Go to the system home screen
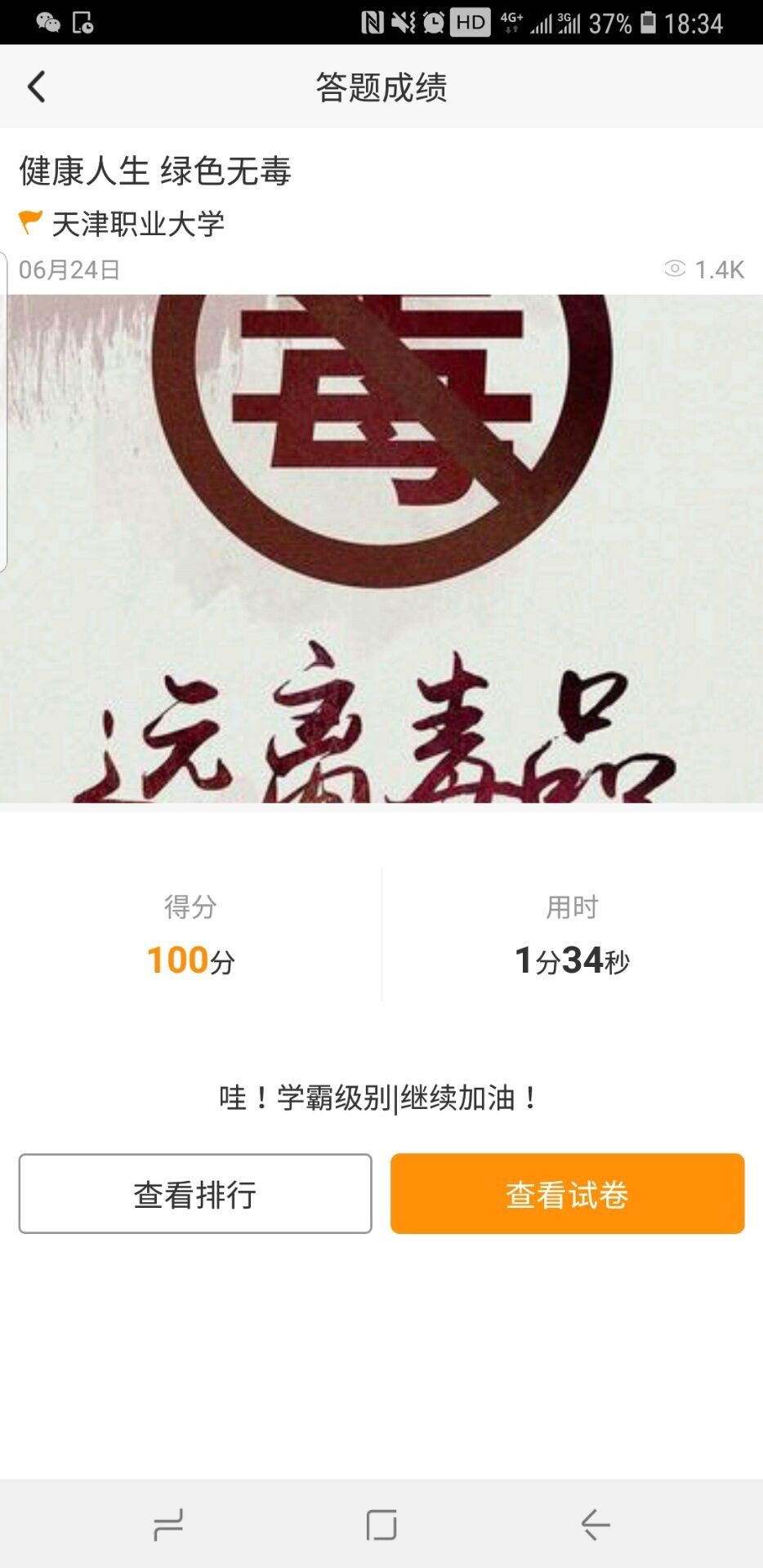This screenshot has width=763, height=1568. (381, 1524)
